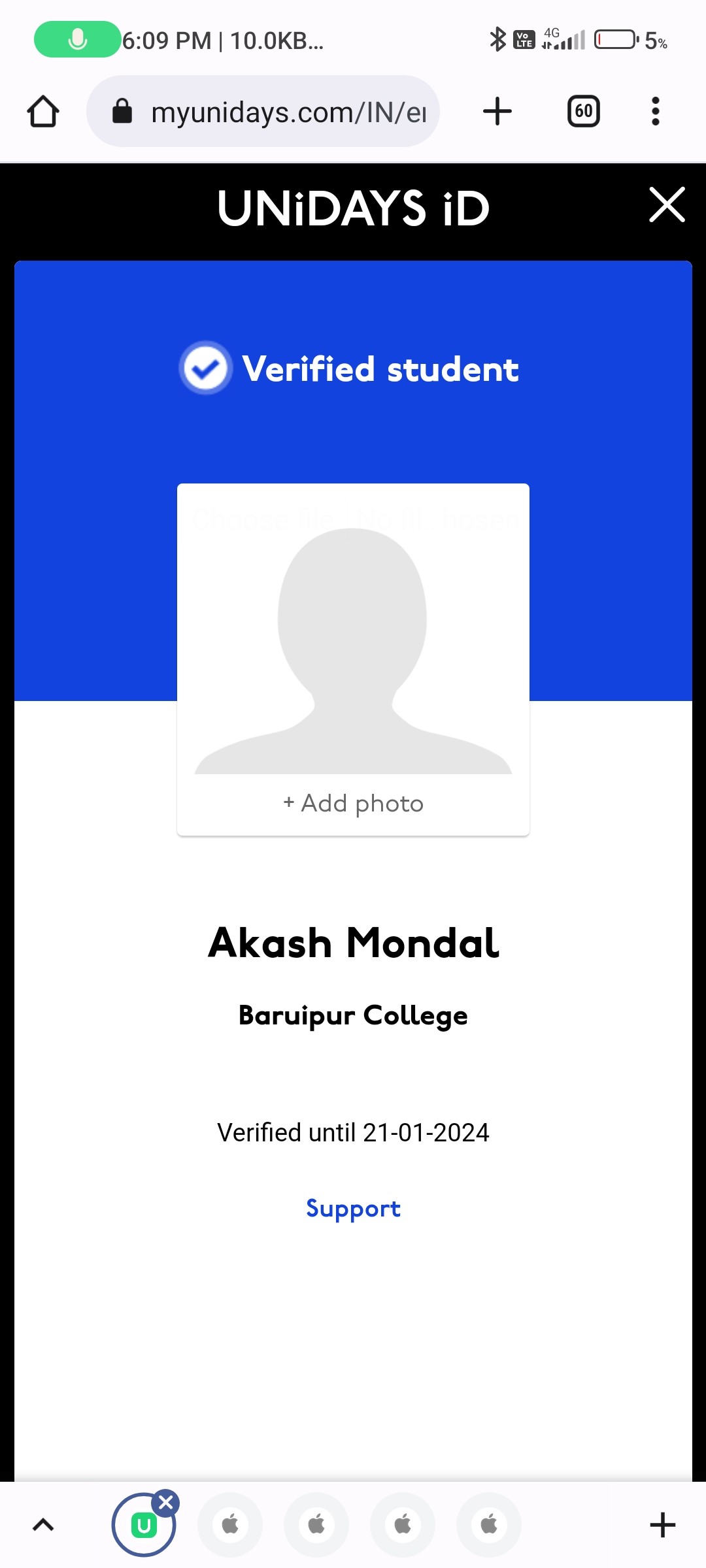Close the UNiDAYS iD overlay
The image size is (706, 1568).
[667, 204]
